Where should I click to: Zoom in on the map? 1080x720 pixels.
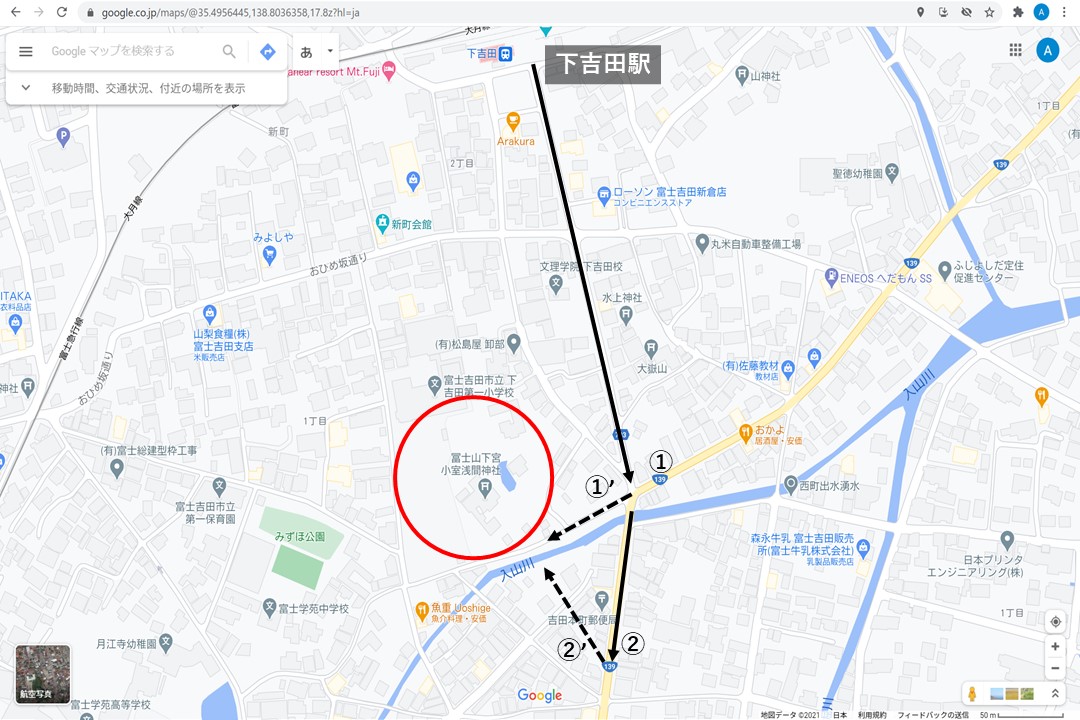[x=1055, y=647]
